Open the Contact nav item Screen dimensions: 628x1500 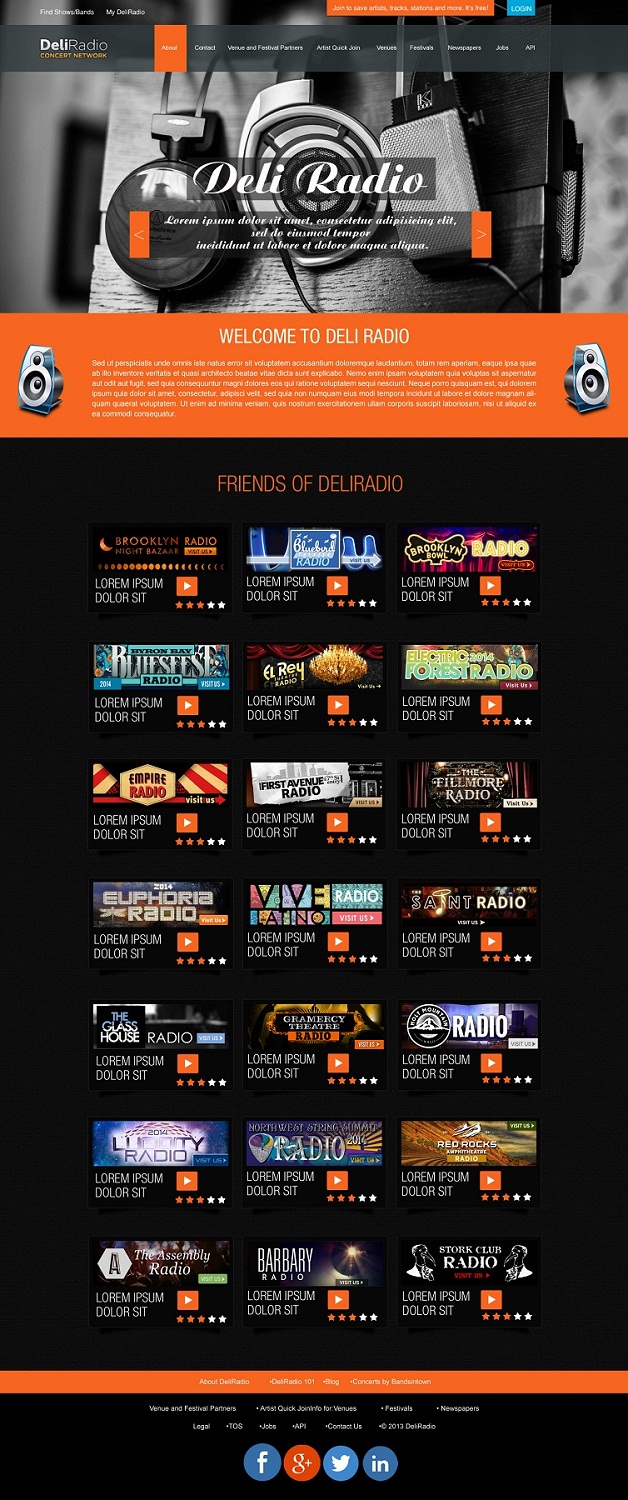205,48
